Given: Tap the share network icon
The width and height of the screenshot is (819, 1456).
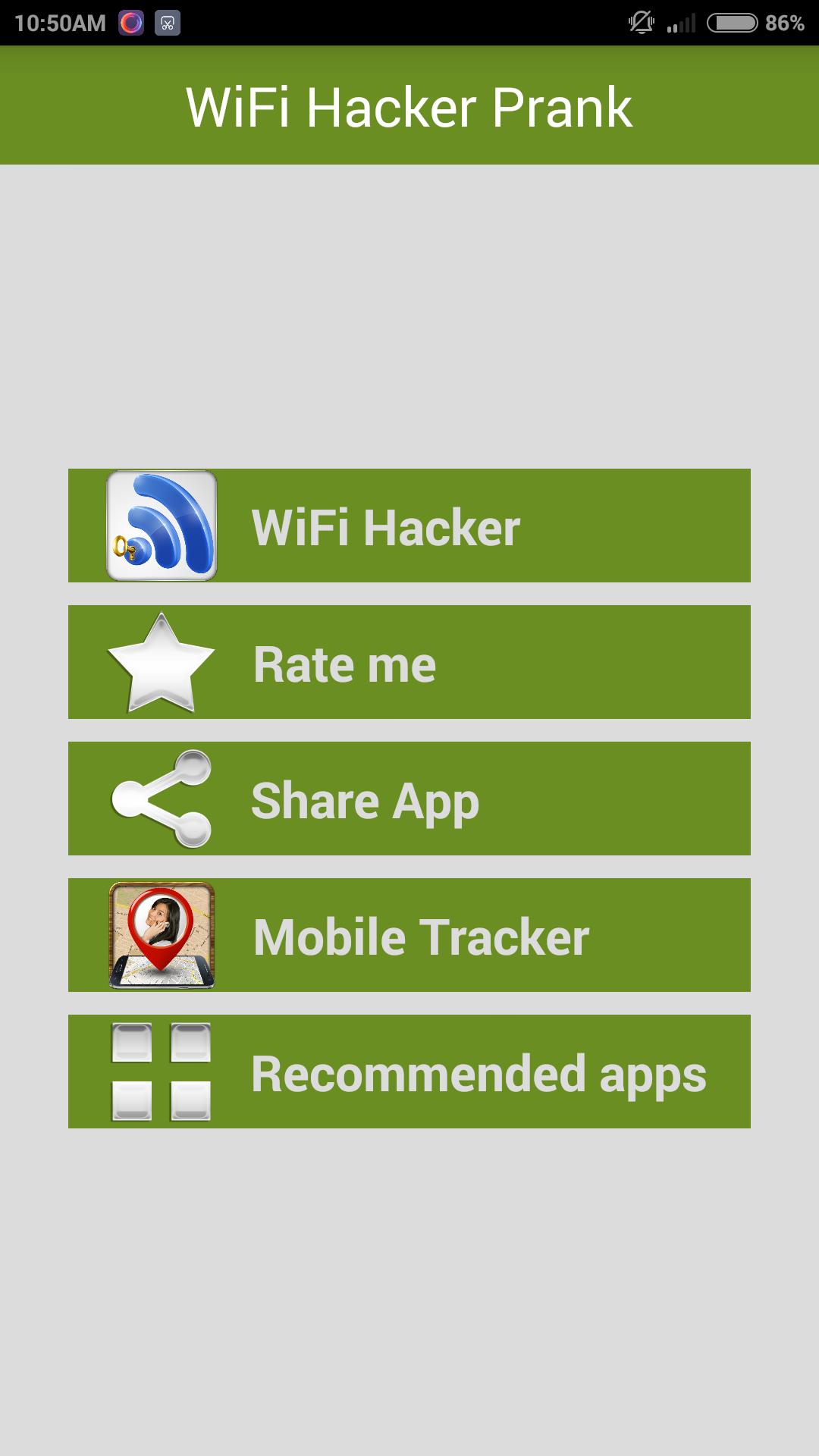Looking at the screenshot, I should (x=161, y=800).
